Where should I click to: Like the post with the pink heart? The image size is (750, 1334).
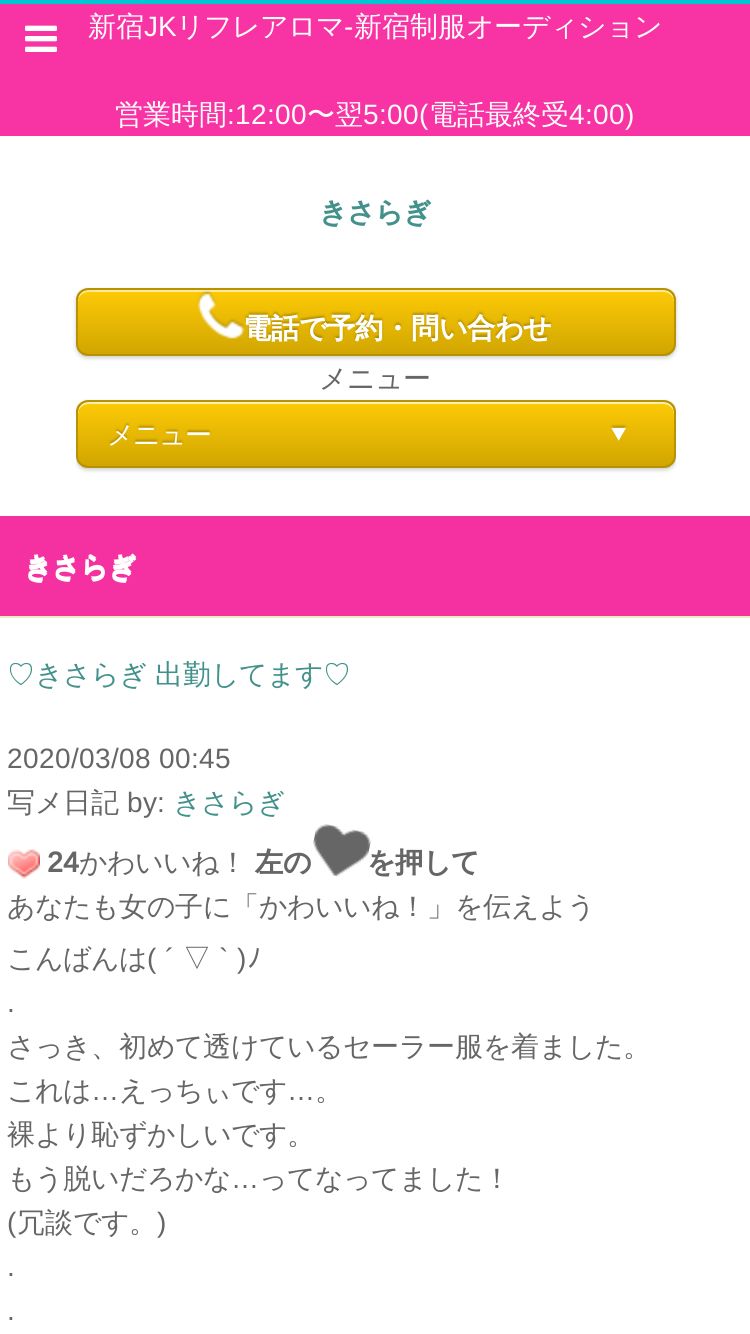24,863
